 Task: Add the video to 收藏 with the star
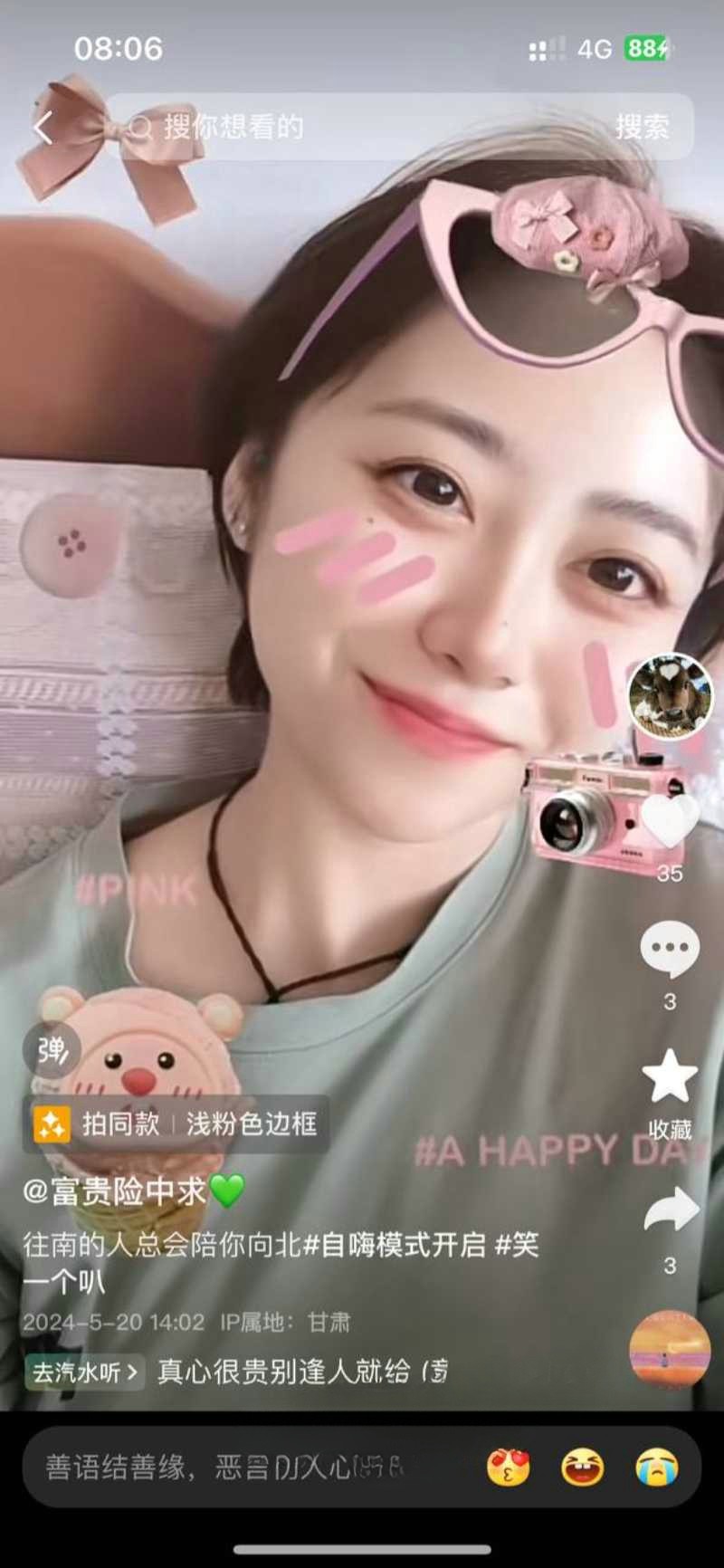[x=670, y=1077]
